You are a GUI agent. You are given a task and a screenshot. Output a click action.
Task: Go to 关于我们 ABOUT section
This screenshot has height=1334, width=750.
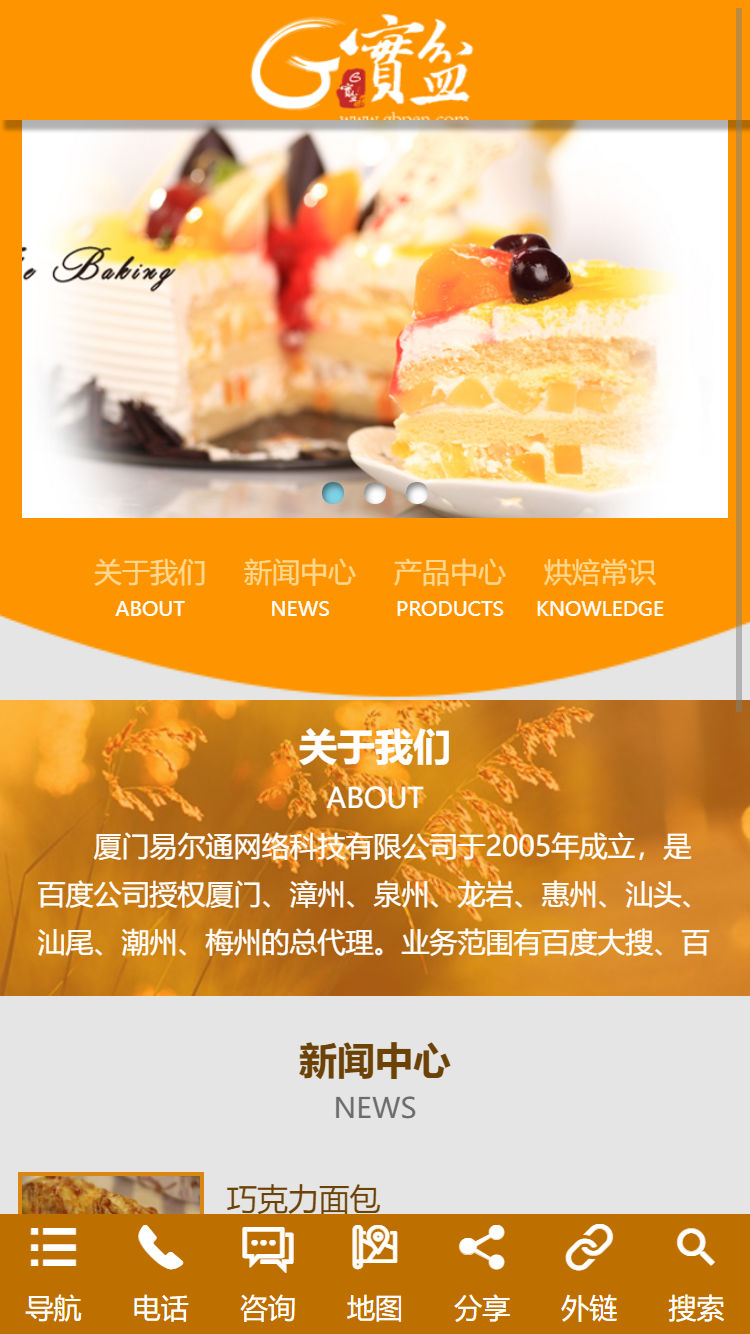click(x=150, y=589)
